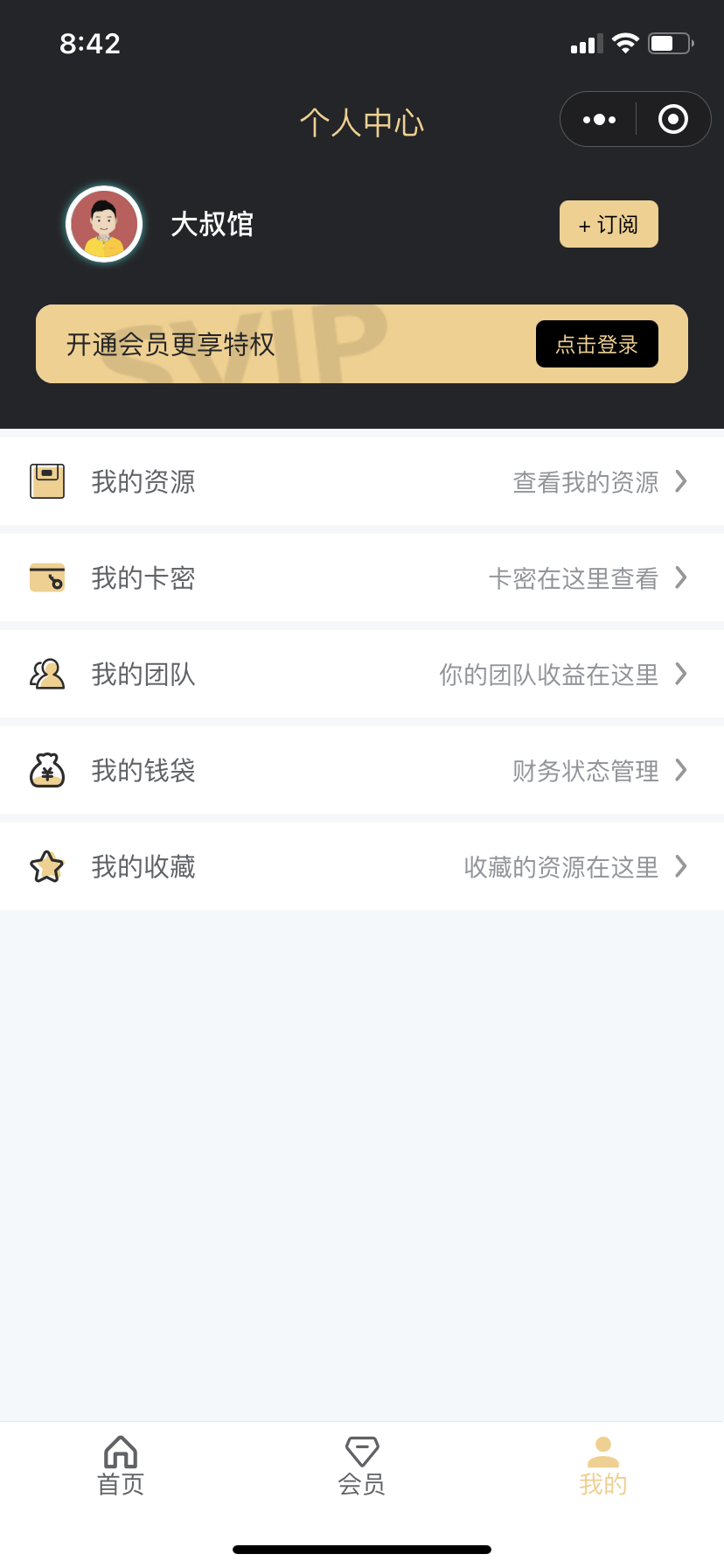Viewport: 724px width, 1568px height.
Task: Open 我的收藏 via its chevron arrow
Action: 681,865
